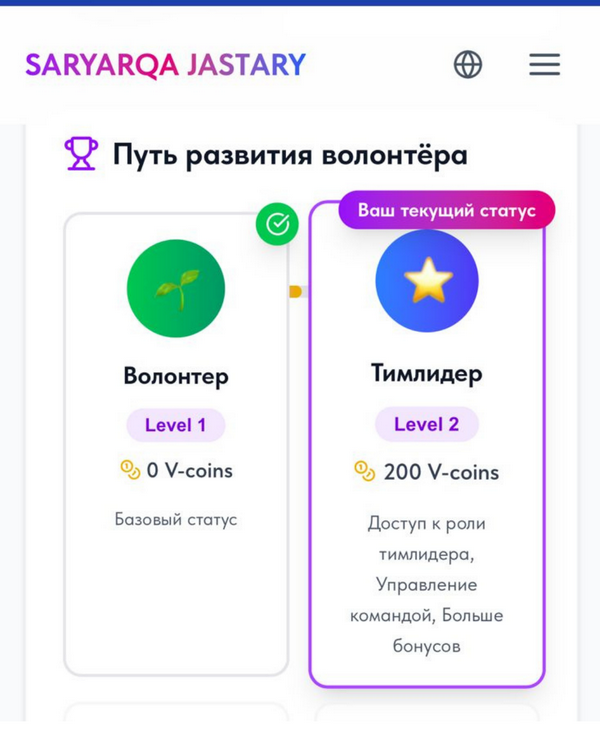Viewport: 600px width, 750px height.
Task: Open the hamburger navigation menu
Action: click(x=544, y=65)
